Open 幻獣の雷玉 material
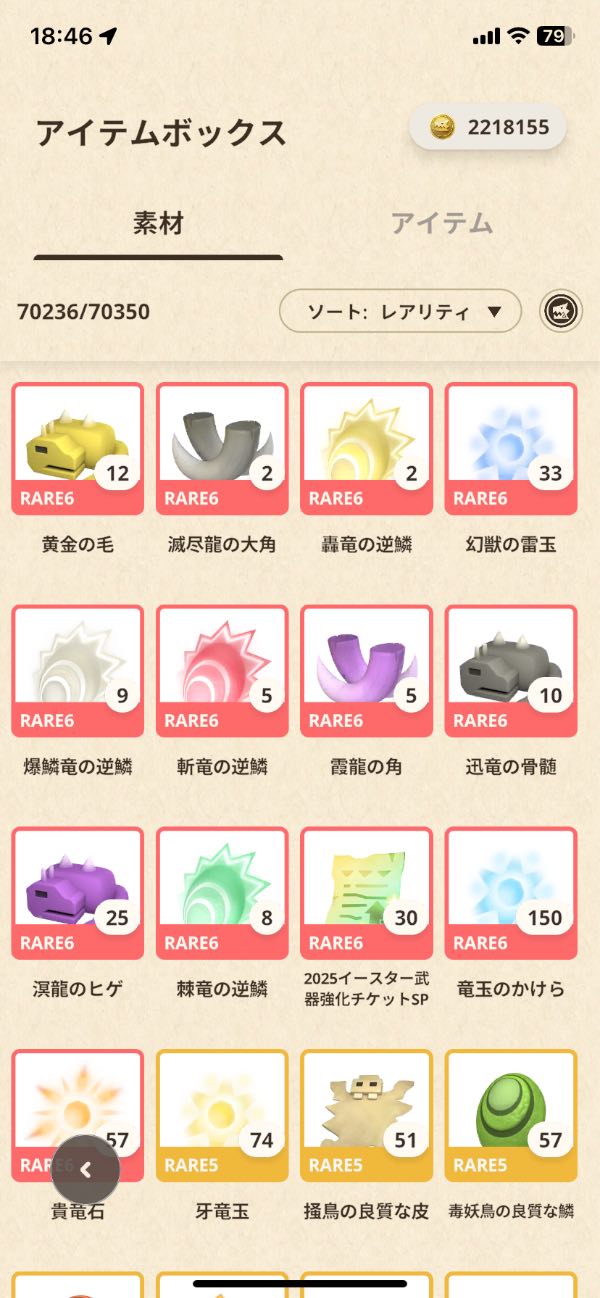 click(x=510, y=449)
